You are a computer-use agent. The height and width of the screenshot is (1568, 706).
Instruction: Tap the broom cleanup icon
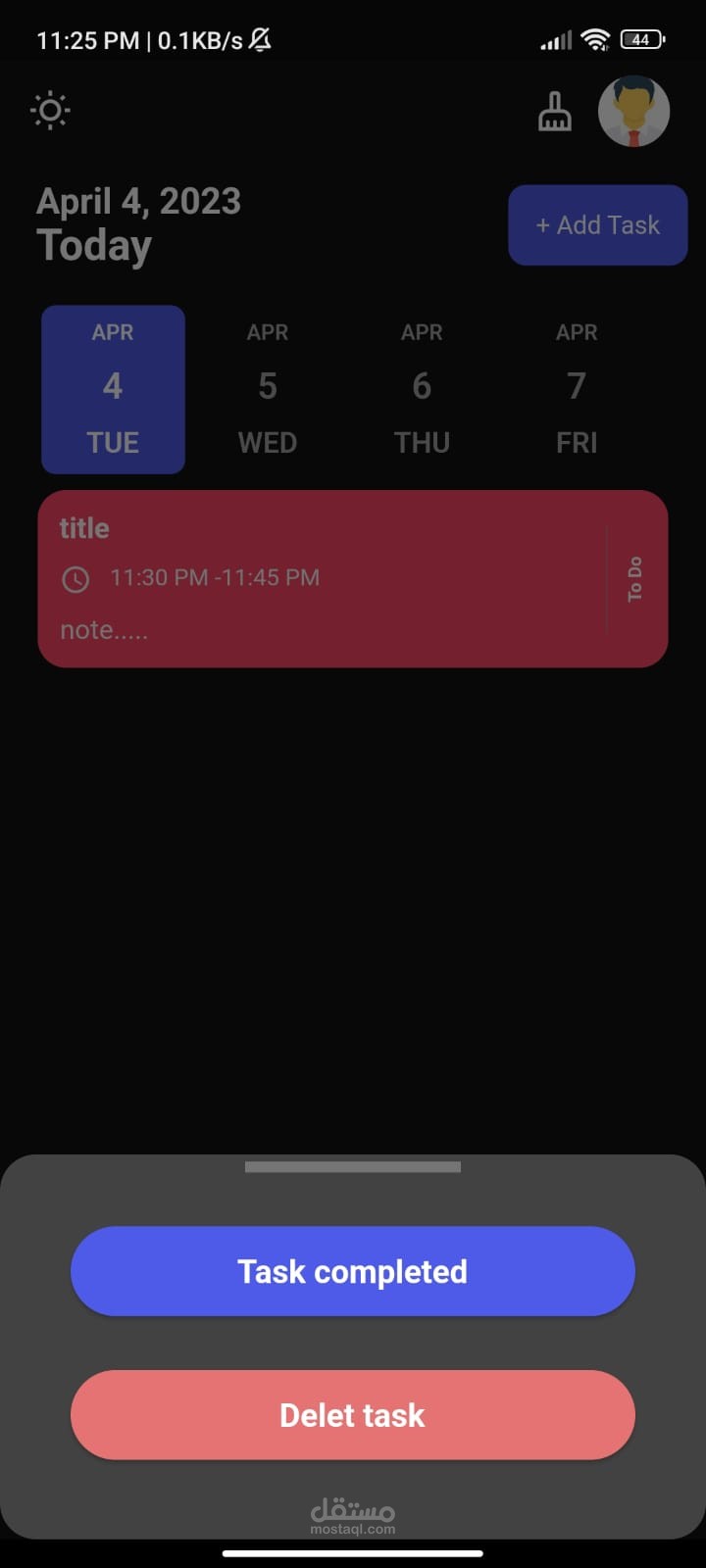(554, 112)
